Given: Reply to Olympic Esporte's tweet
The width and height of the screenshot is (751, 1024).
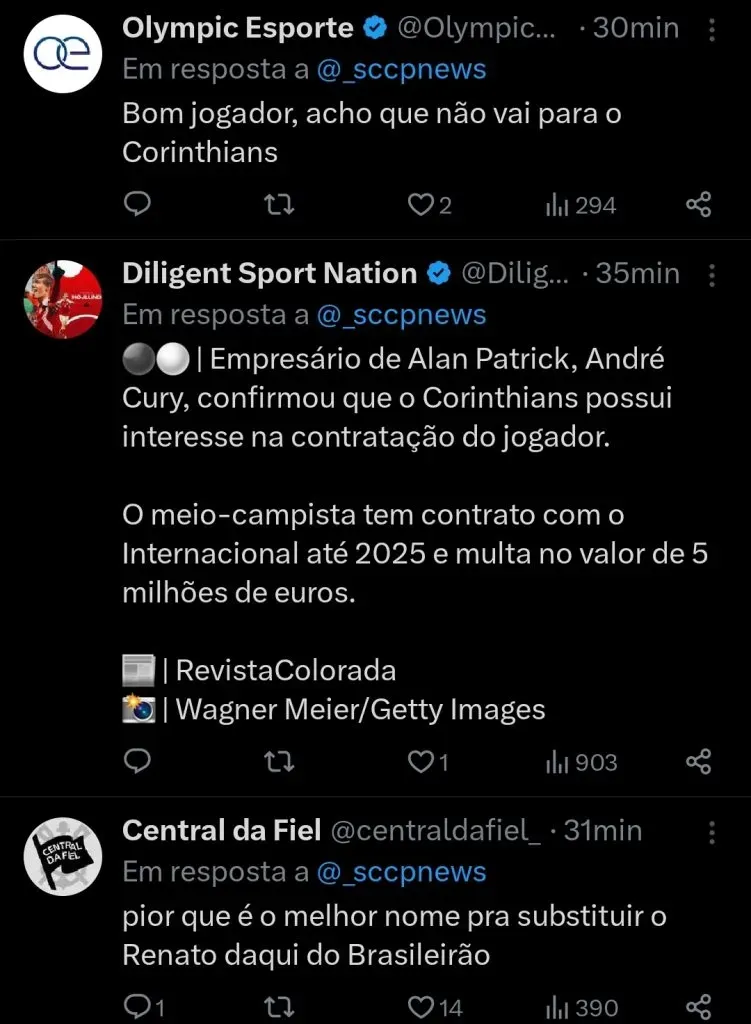Looking at the screenshot, I should click(x=137, y=205).
